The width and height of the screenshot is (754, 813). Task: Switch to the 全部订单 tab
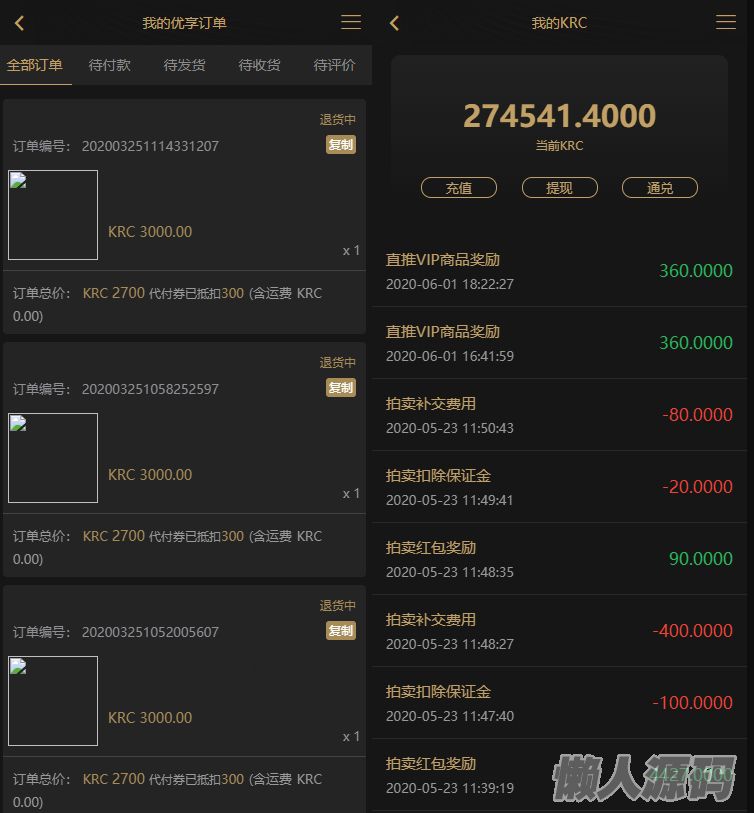[x=35, y=65]
